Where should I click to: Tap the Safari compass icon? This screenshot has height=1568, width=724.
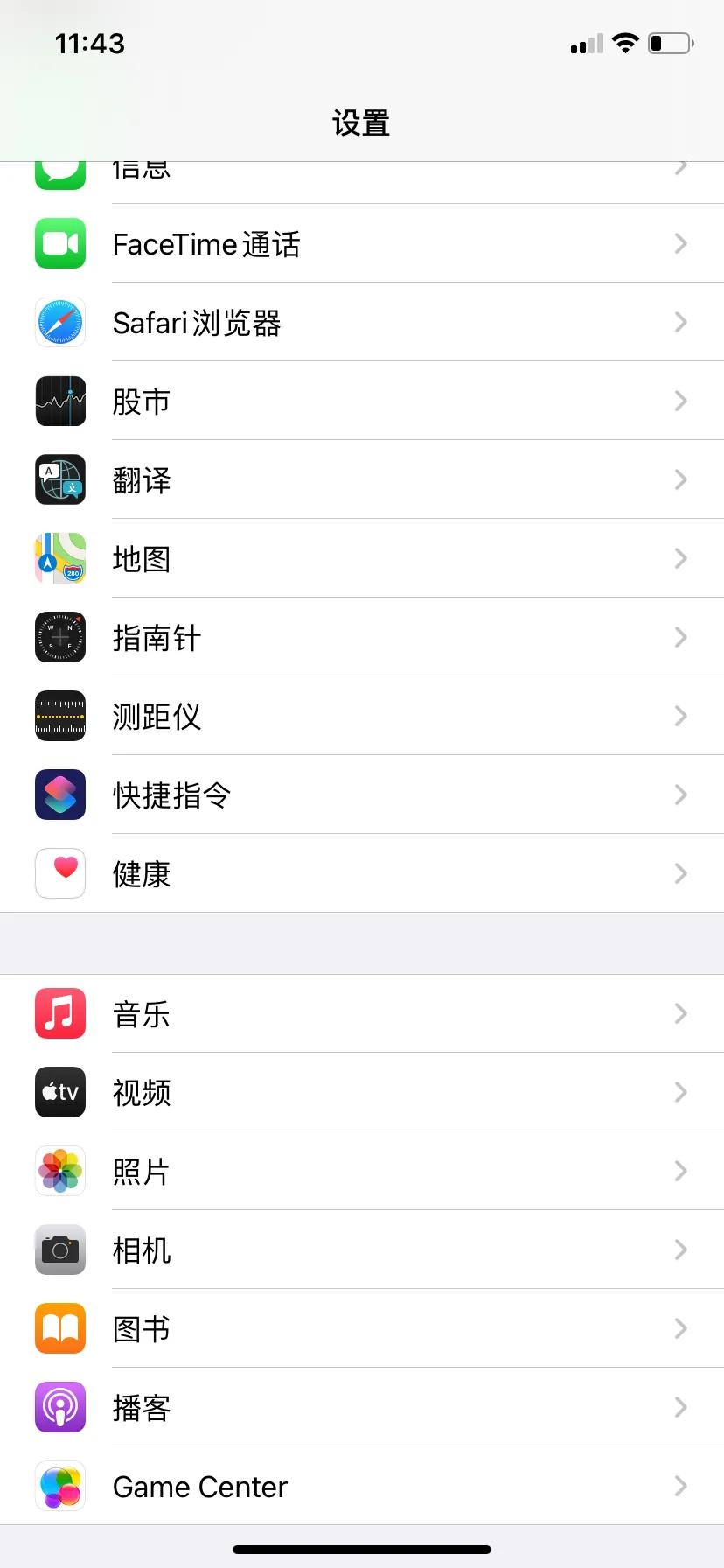(x=59, y=322)
